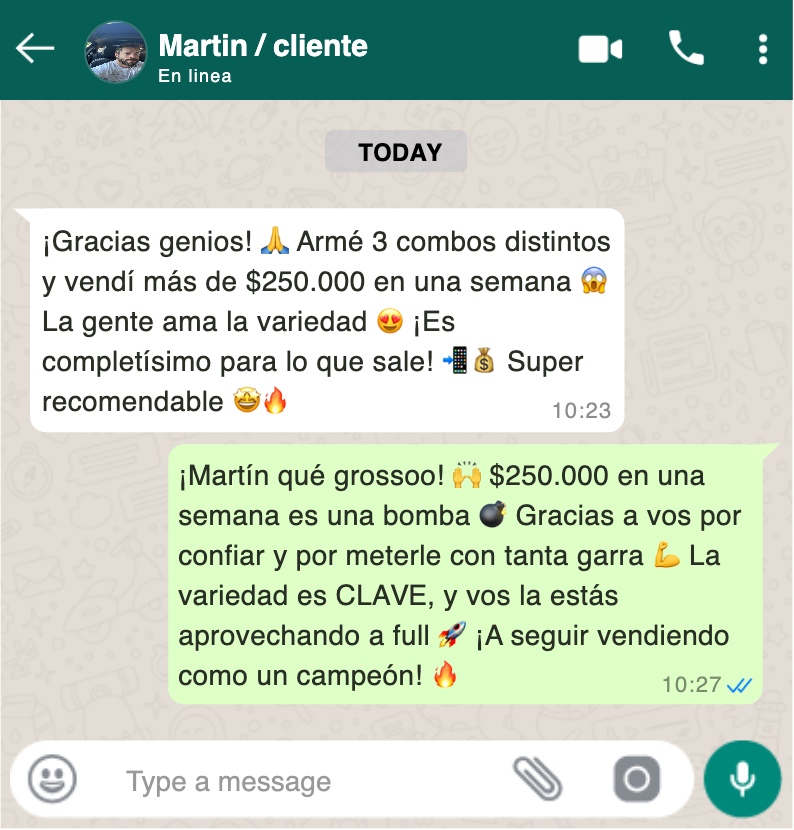Open the camera from the message bar
The image size is (794, 830).
click(x=637, y=780)
